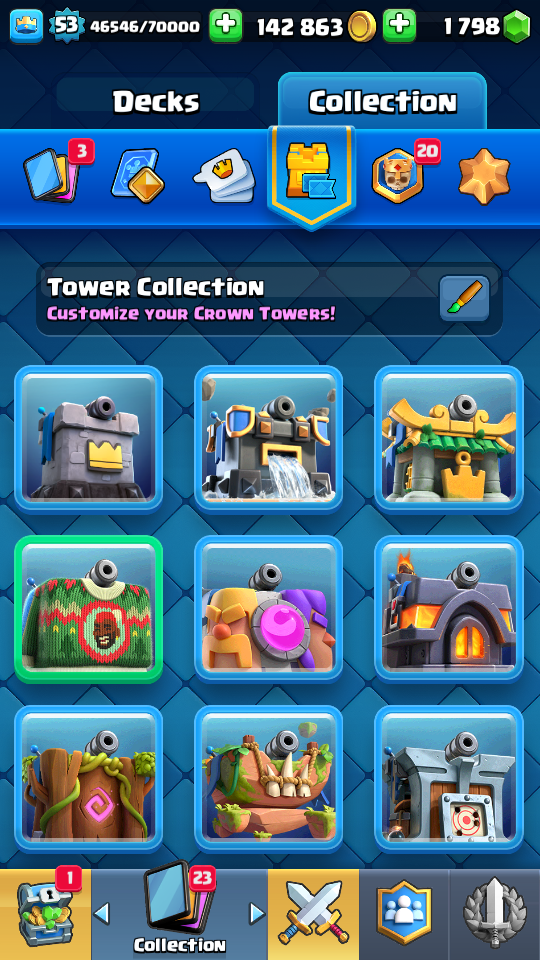Switch to the Decks tab
The image size is (540, 960).
coord(156,102)
